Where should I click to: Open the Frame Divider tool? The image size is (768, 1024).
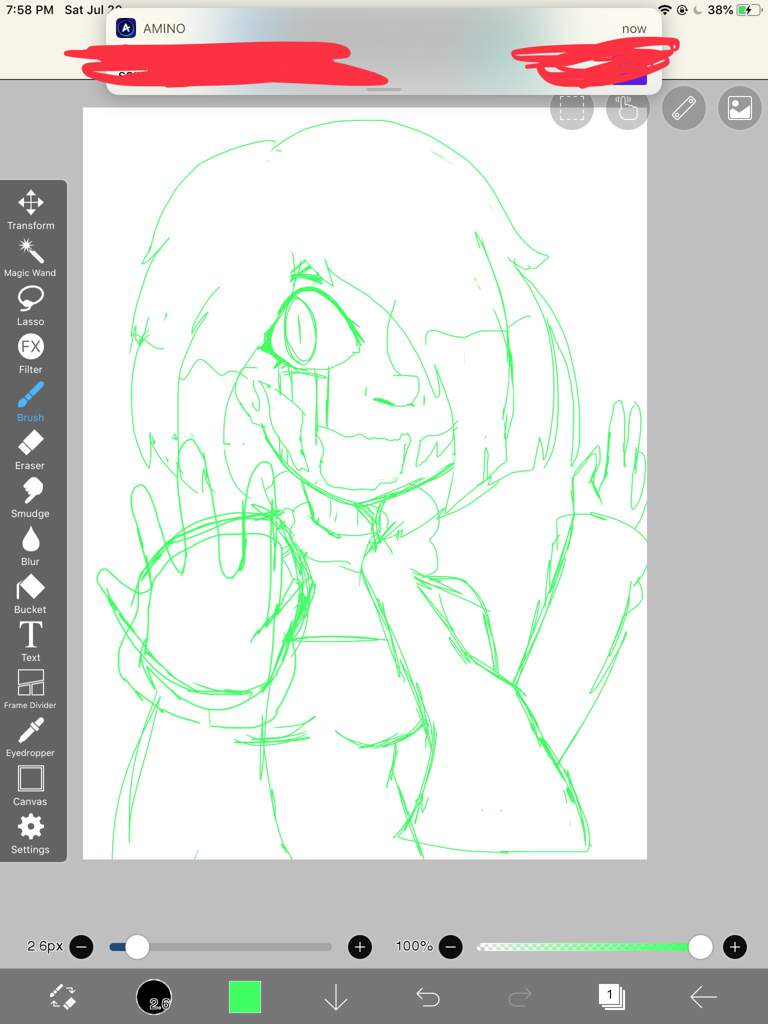click(x=30, y=689)
